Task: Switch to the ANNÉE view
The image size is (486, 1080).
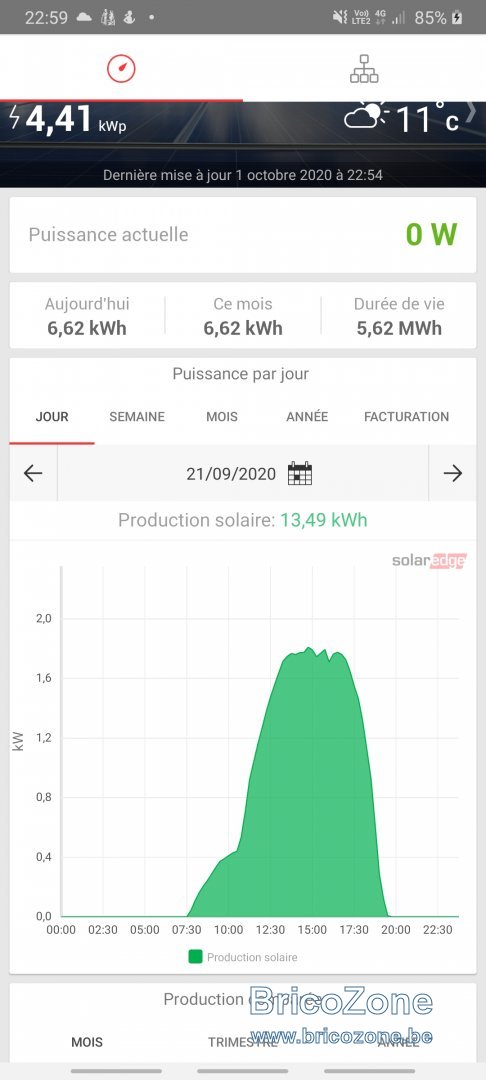Action: 307,417
